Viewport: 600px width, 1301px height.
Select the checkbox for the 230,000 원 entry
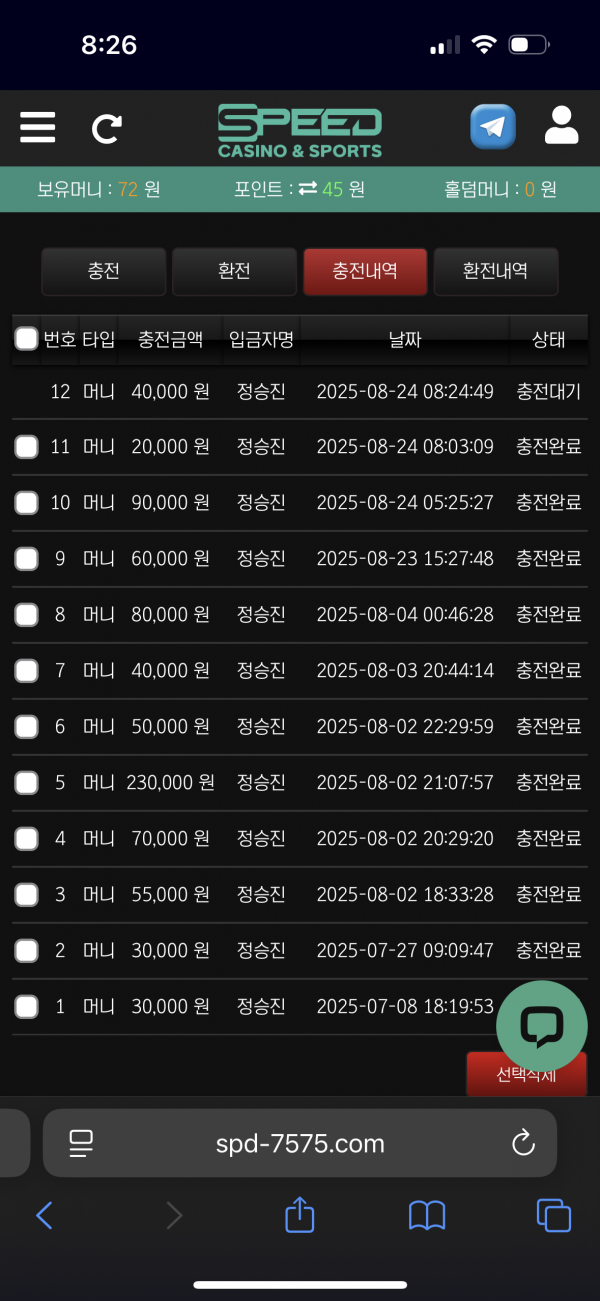27,783
